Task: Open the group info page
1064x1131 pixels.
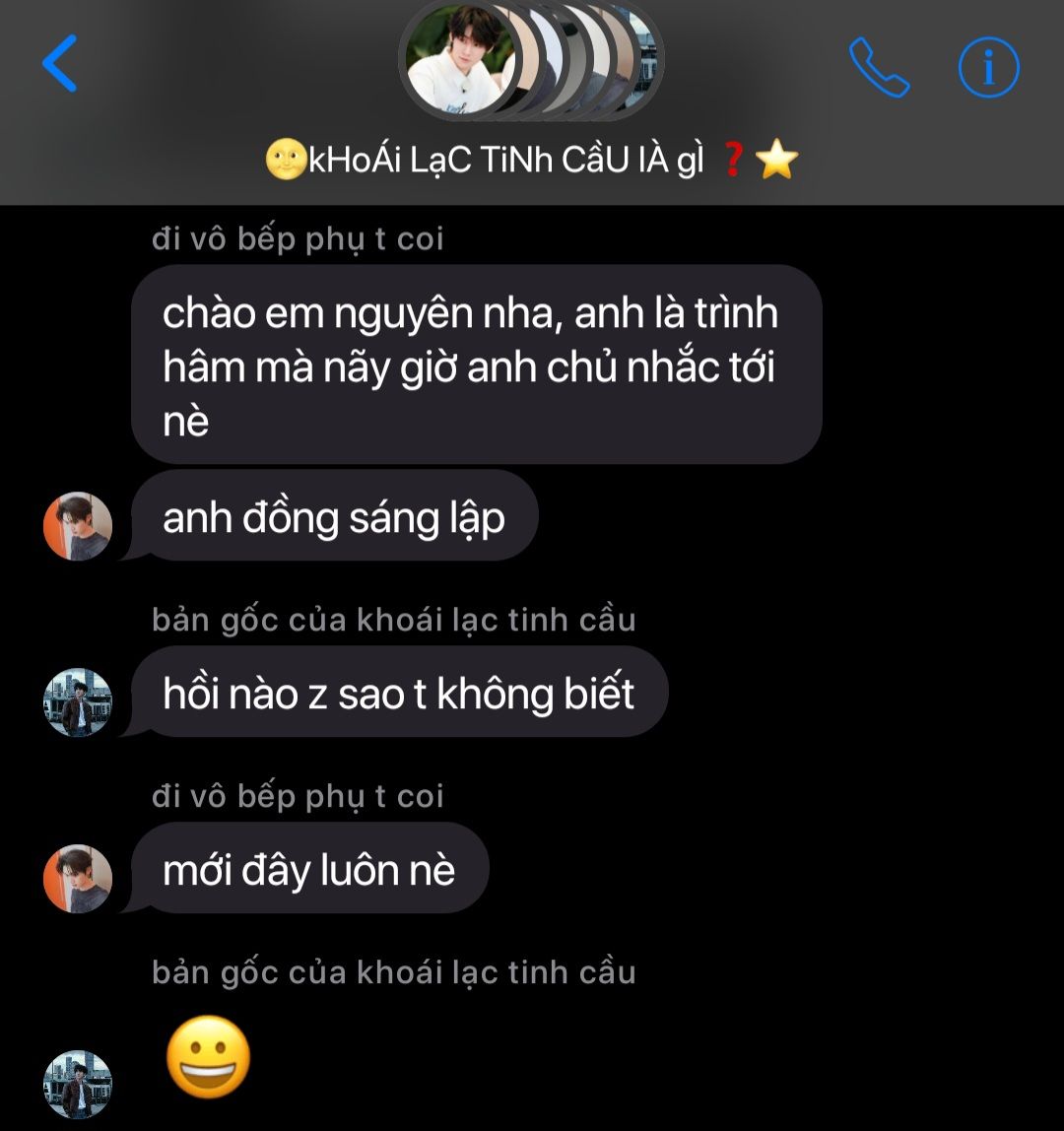Action: point(988,67)
